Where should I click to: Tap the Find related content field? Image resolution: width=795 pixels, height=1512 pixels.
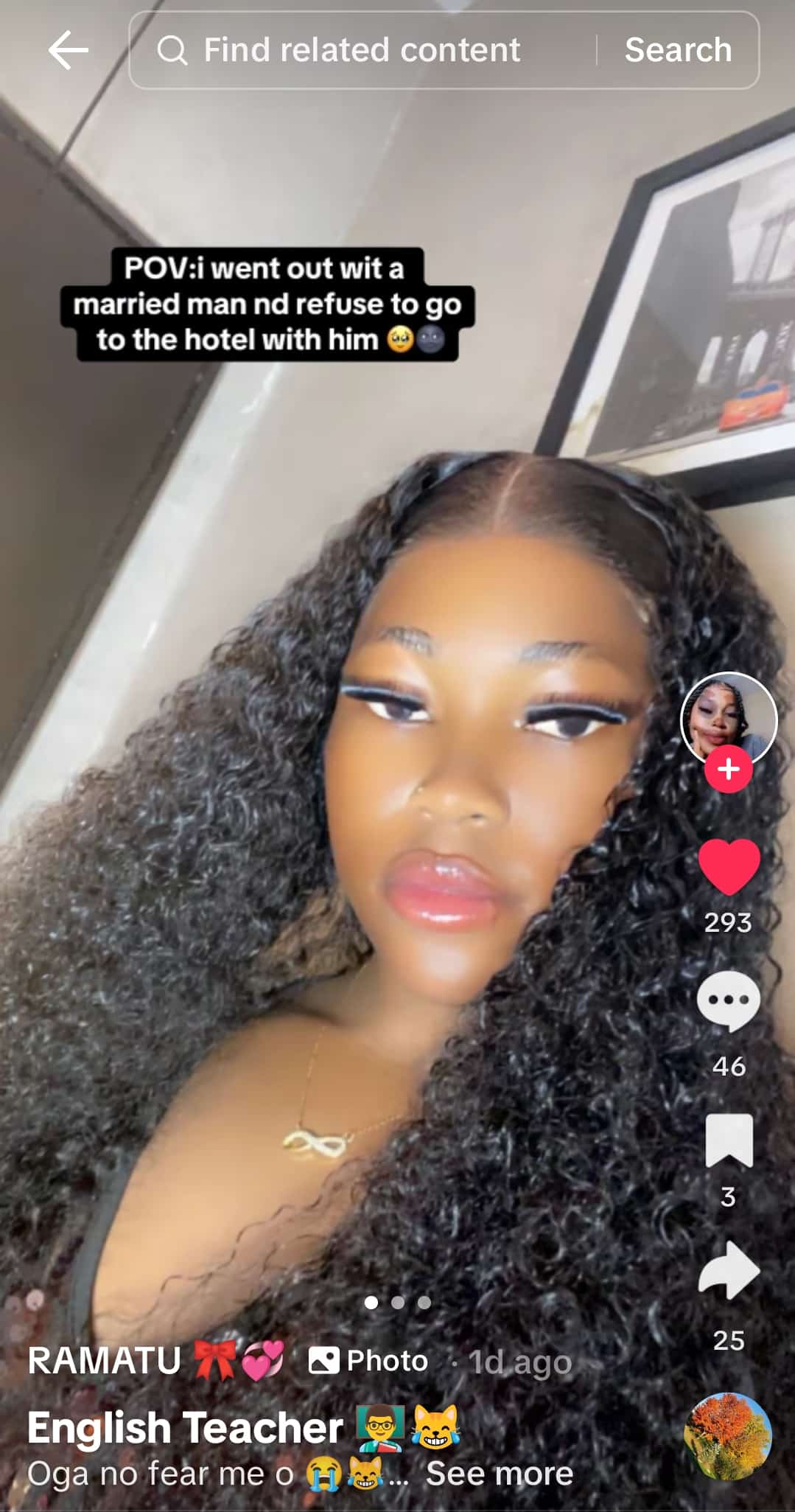(x=361, y=50)
